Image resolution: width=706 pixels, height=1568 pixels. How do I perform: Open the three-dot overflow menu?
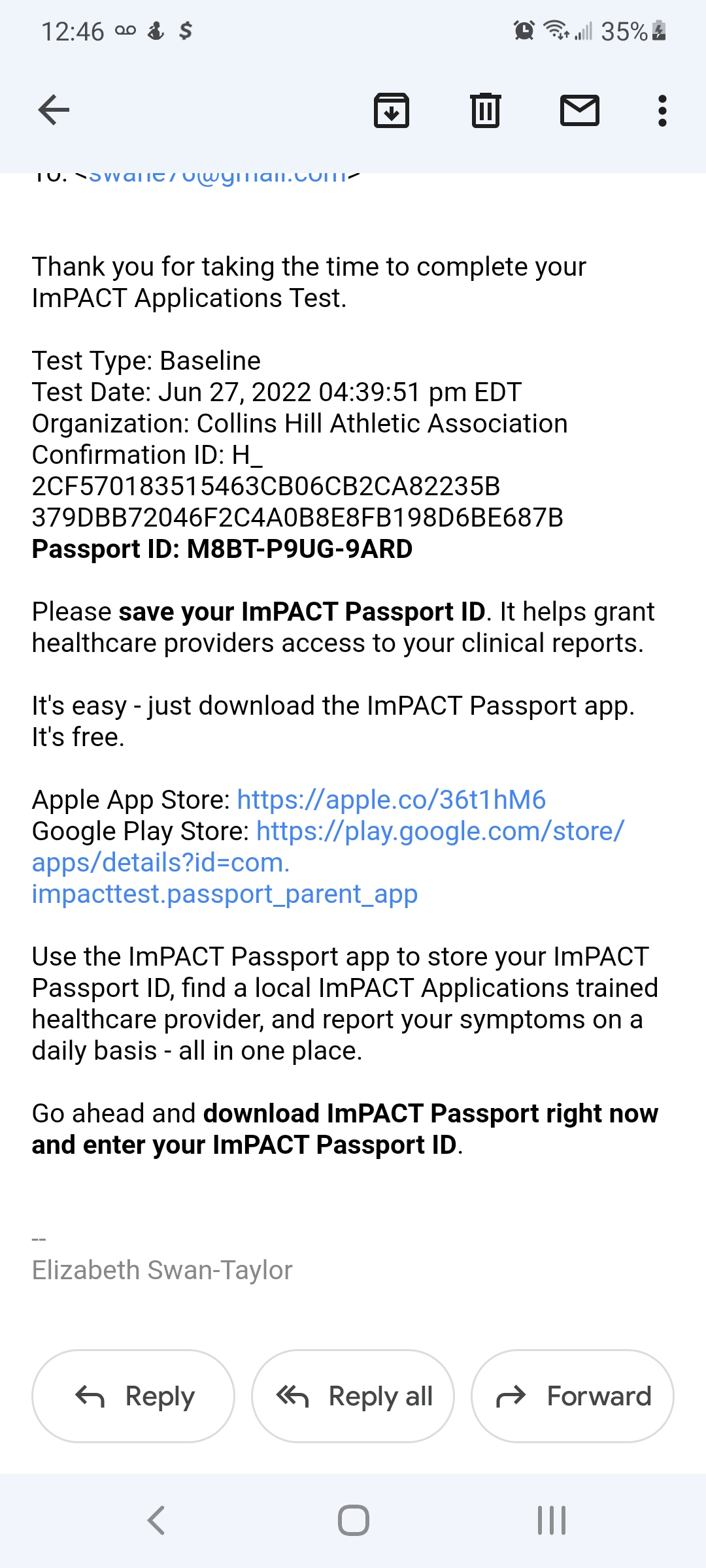(x=662, y=110)
